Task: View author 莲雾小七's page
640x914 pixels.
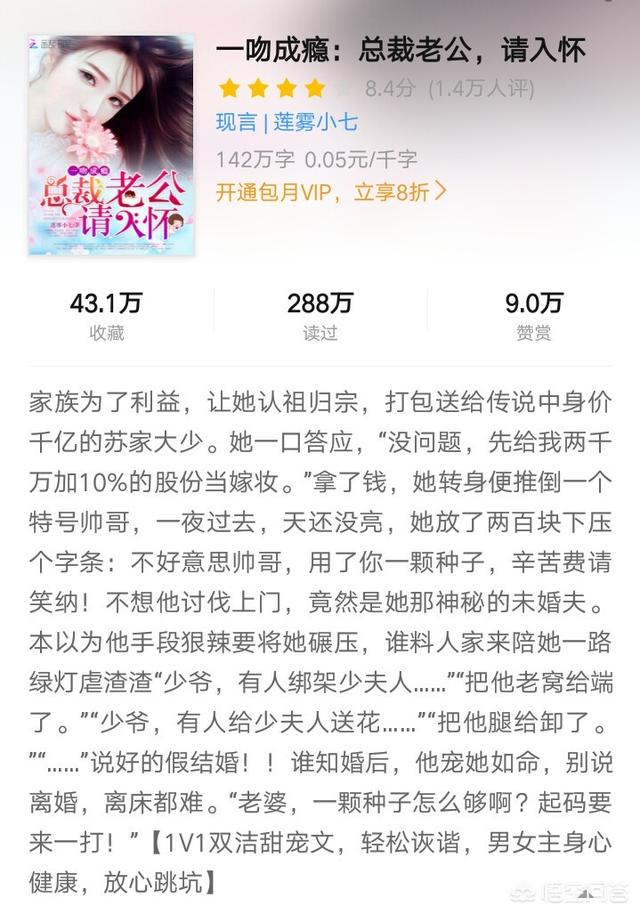Action: pos(316,123)
